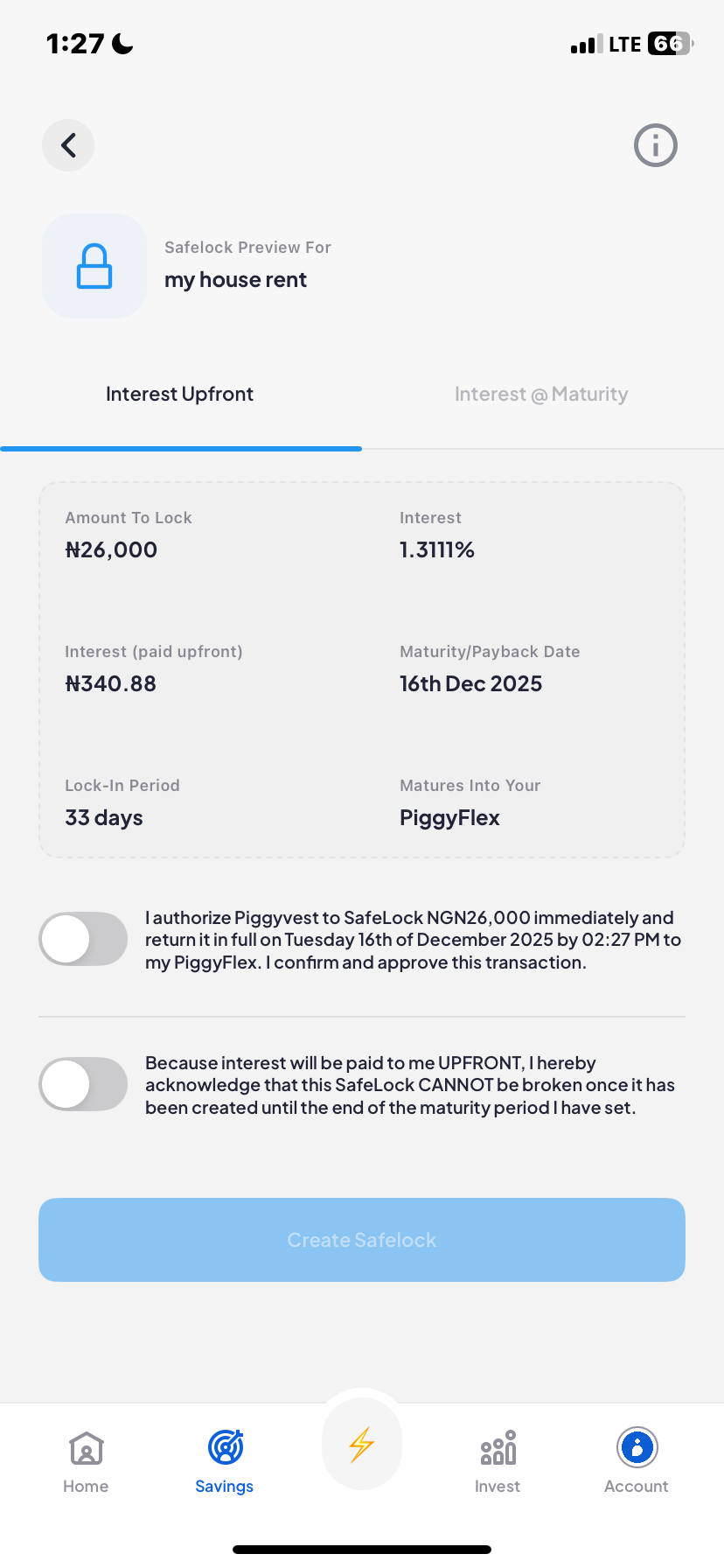Tap the 'my house rent' Safelock title

(235, 279)
